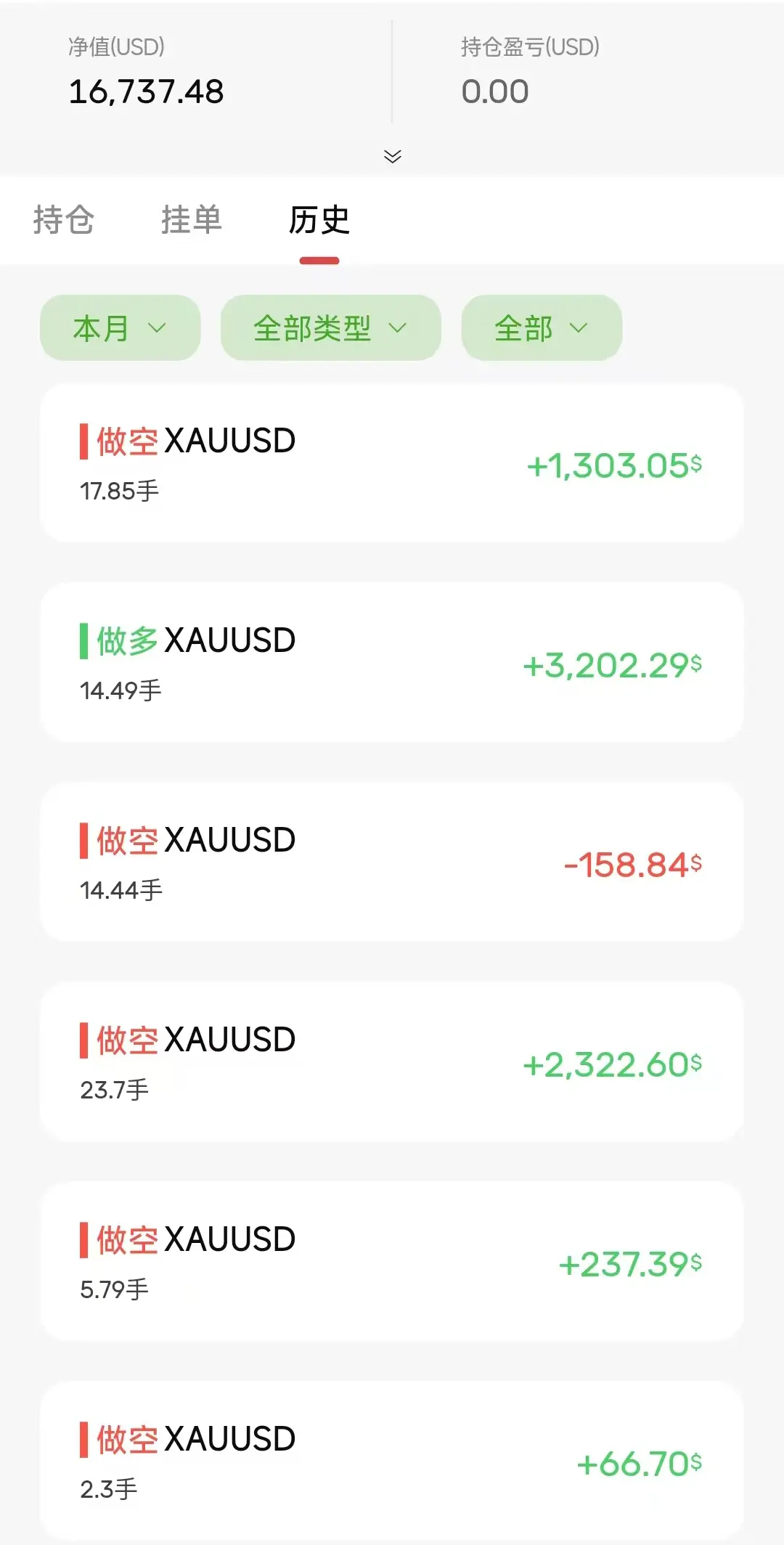Switch to the 挂单 tab
784x1545 pixels.
point(192,220)
